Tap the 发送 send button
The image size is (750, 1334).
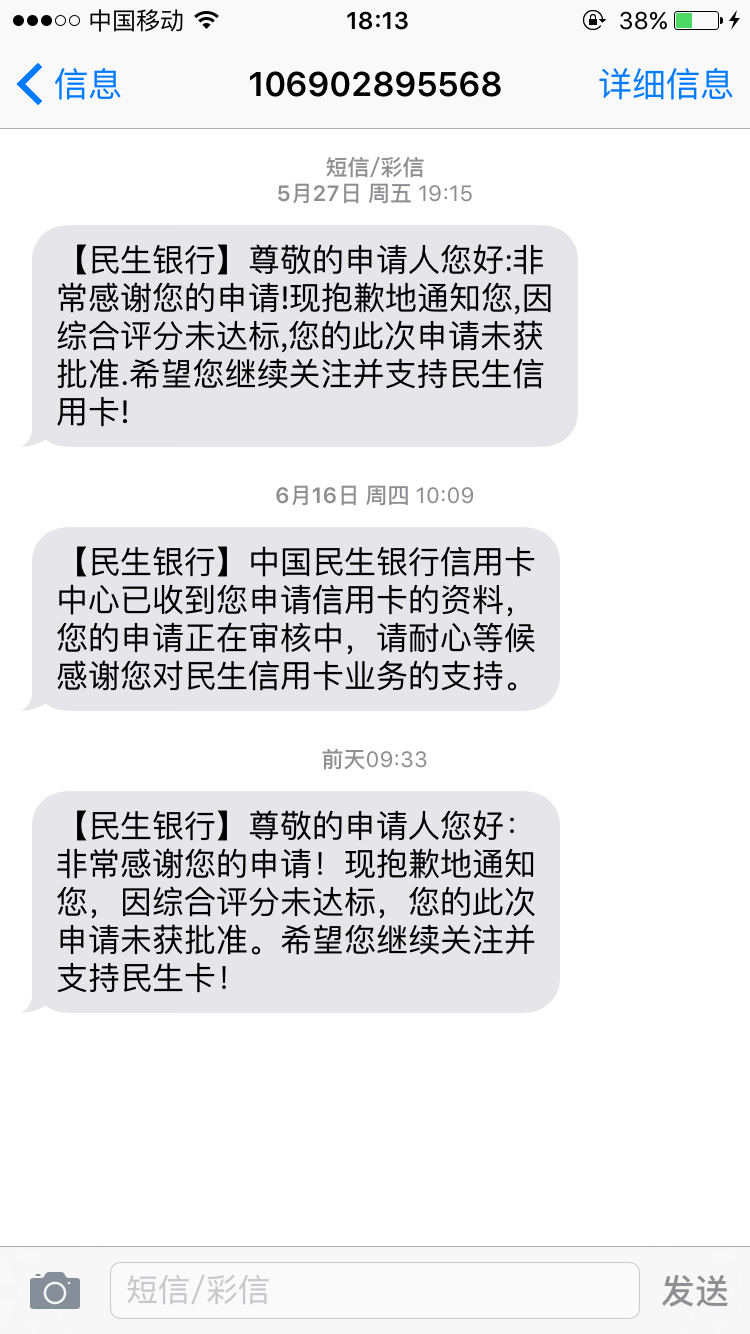[694, 1290]
